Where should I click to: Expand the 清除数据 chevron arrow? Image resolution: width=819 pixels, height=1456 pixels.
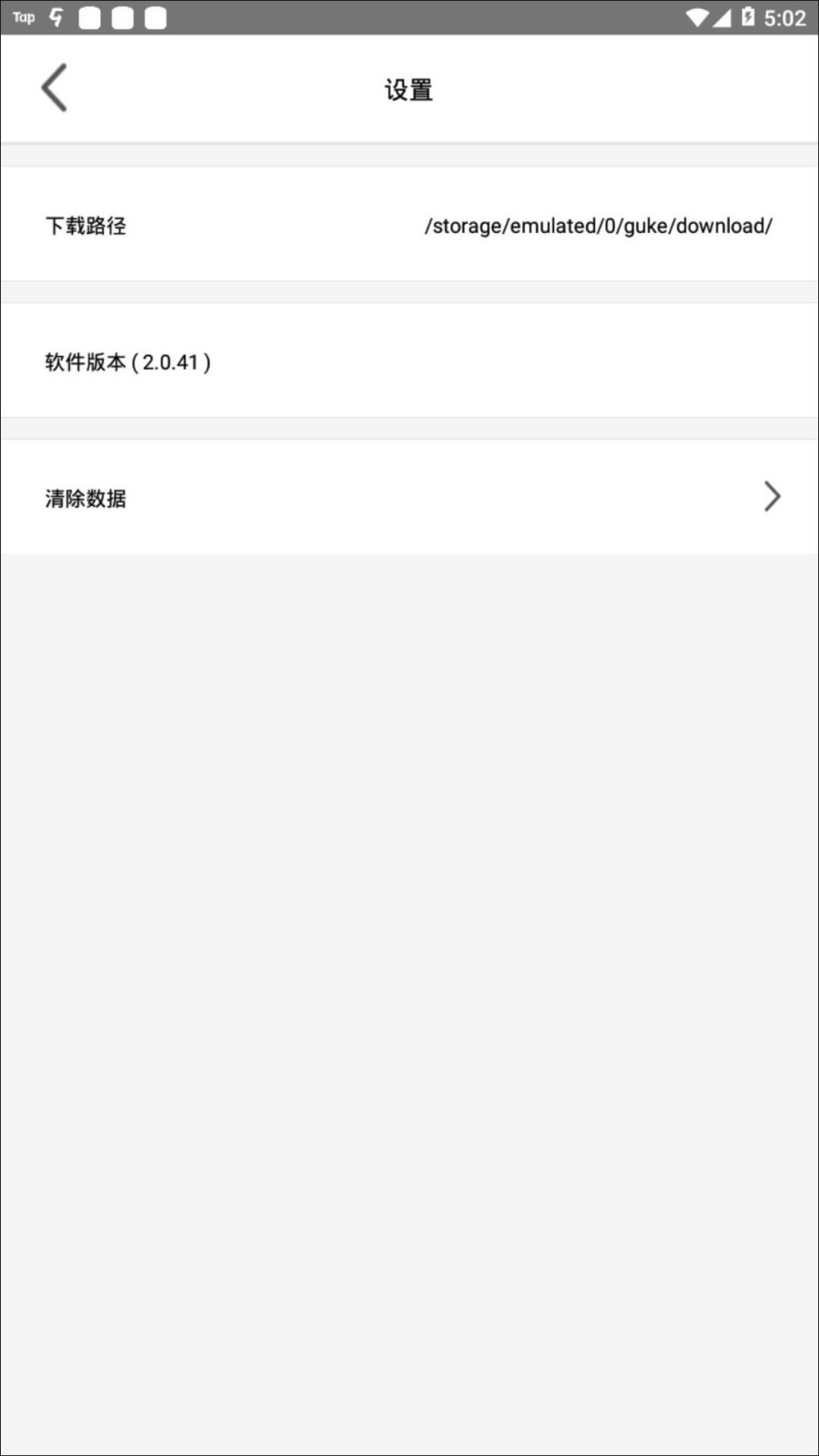(772, 497)
